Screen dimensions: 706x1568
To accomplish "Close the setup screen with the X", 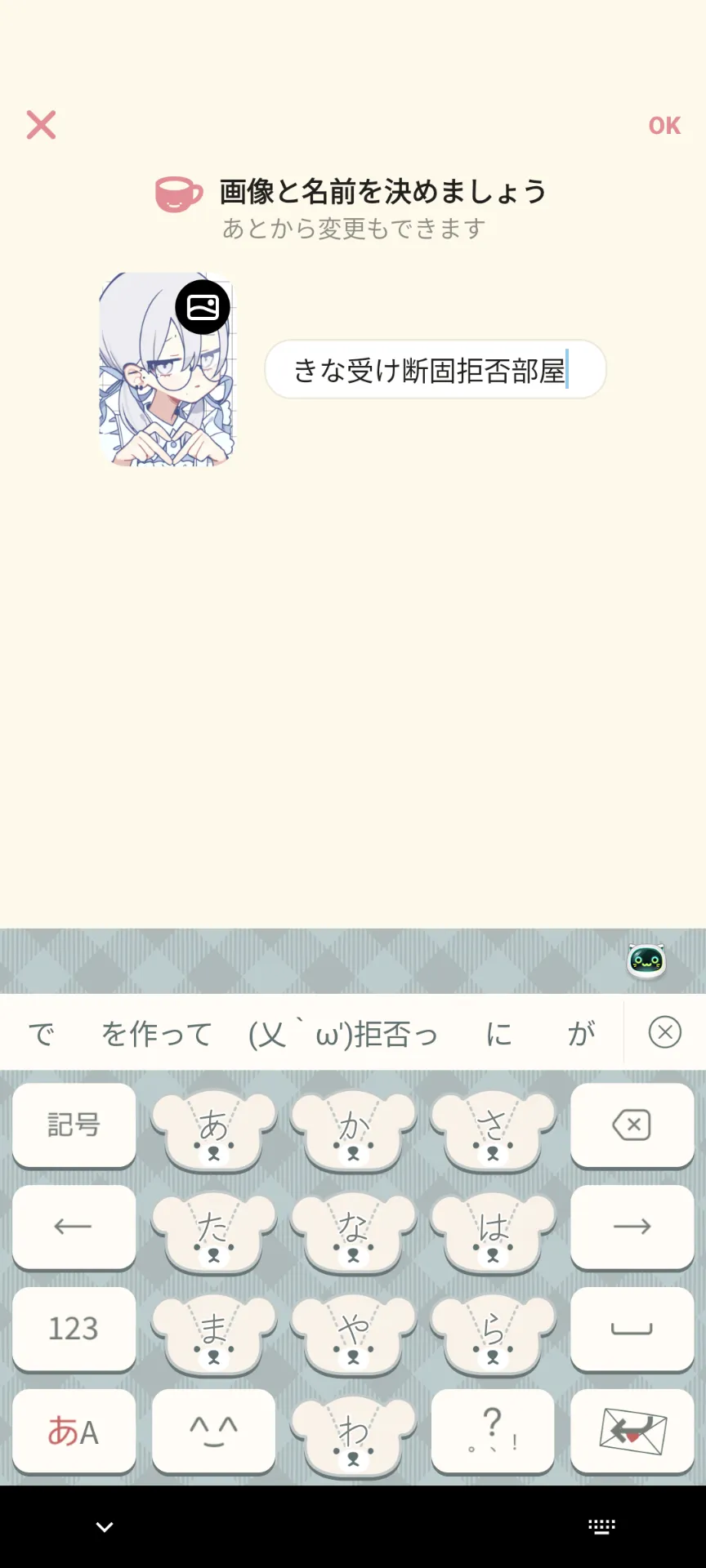I will tap(41, 125).
